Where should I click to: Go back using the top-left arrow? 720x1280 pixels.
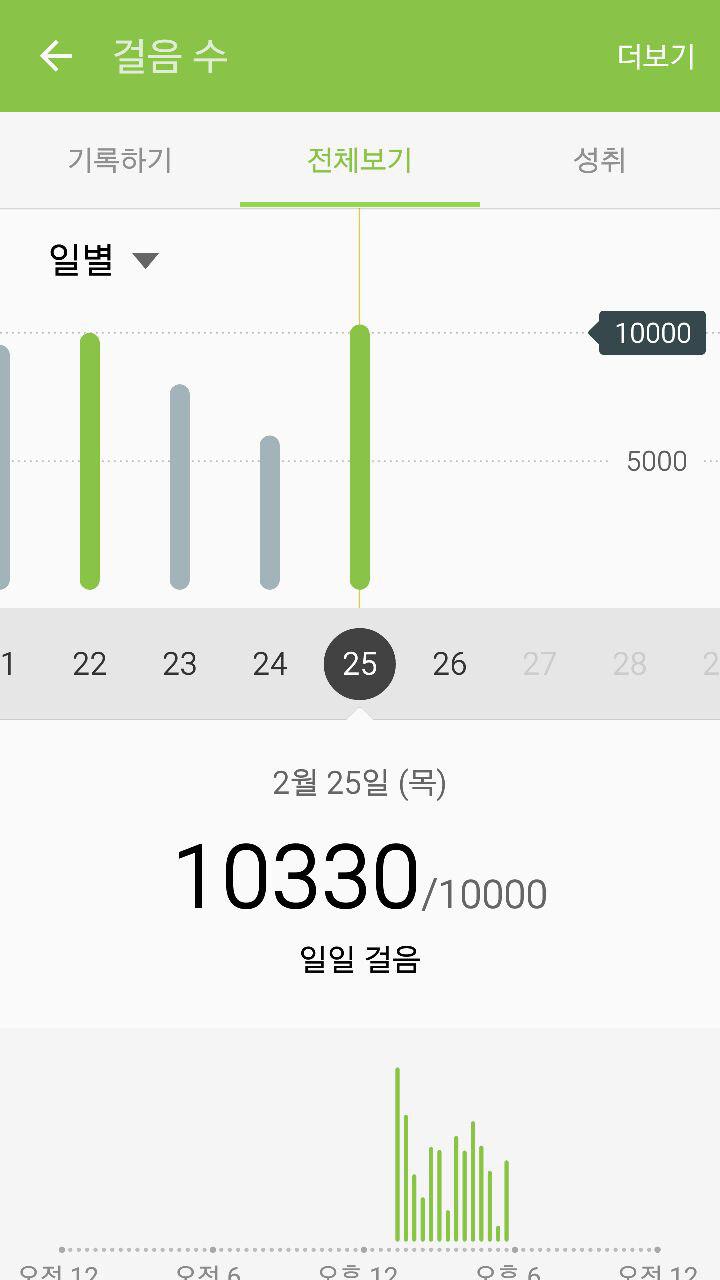(56, 56)
